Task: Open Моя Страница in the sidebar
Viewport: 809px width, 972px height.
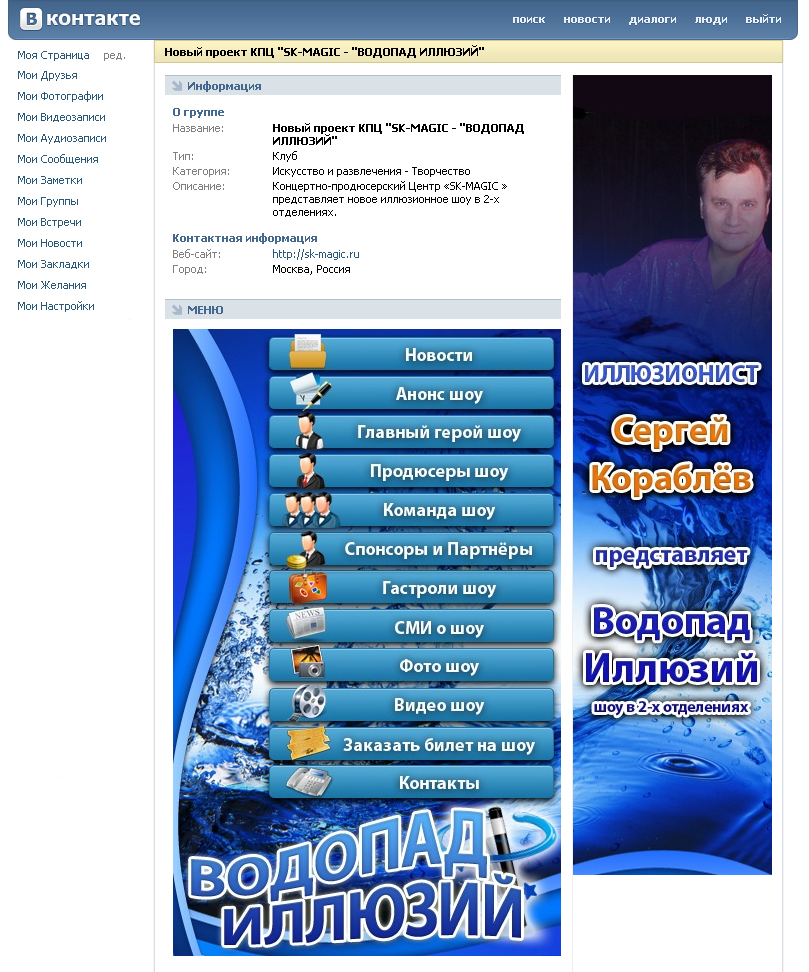Action: coord(53,55)
